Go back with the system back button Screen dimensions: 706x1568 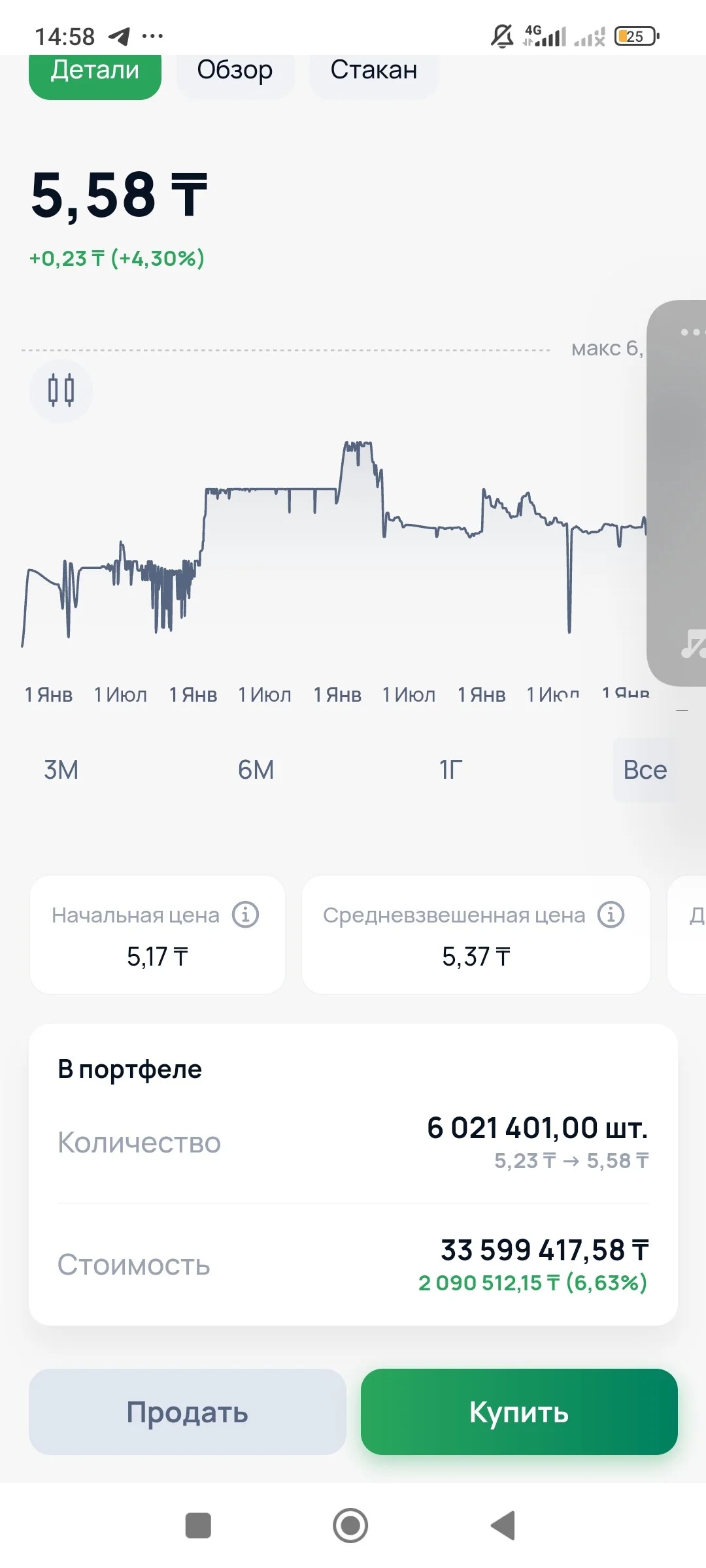click(x=503, y=1526)
